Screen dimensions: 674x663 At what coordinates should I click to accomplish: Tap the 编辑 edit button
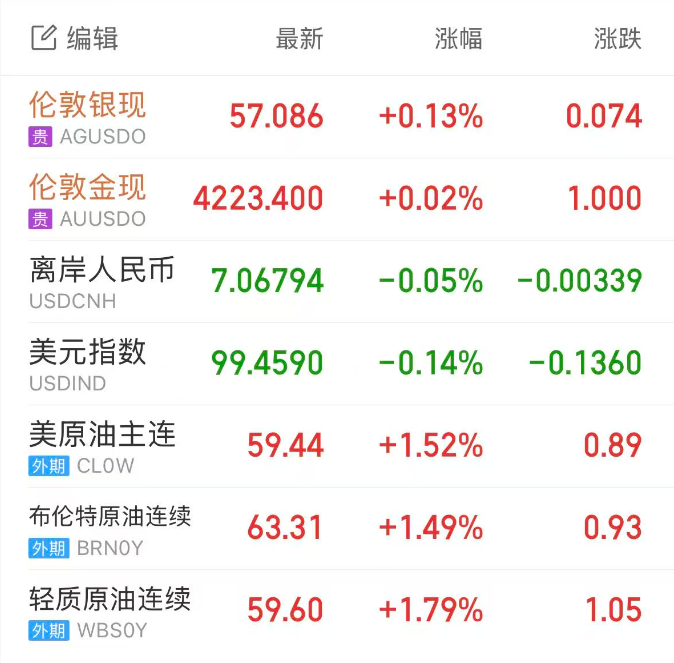point(75,39)
